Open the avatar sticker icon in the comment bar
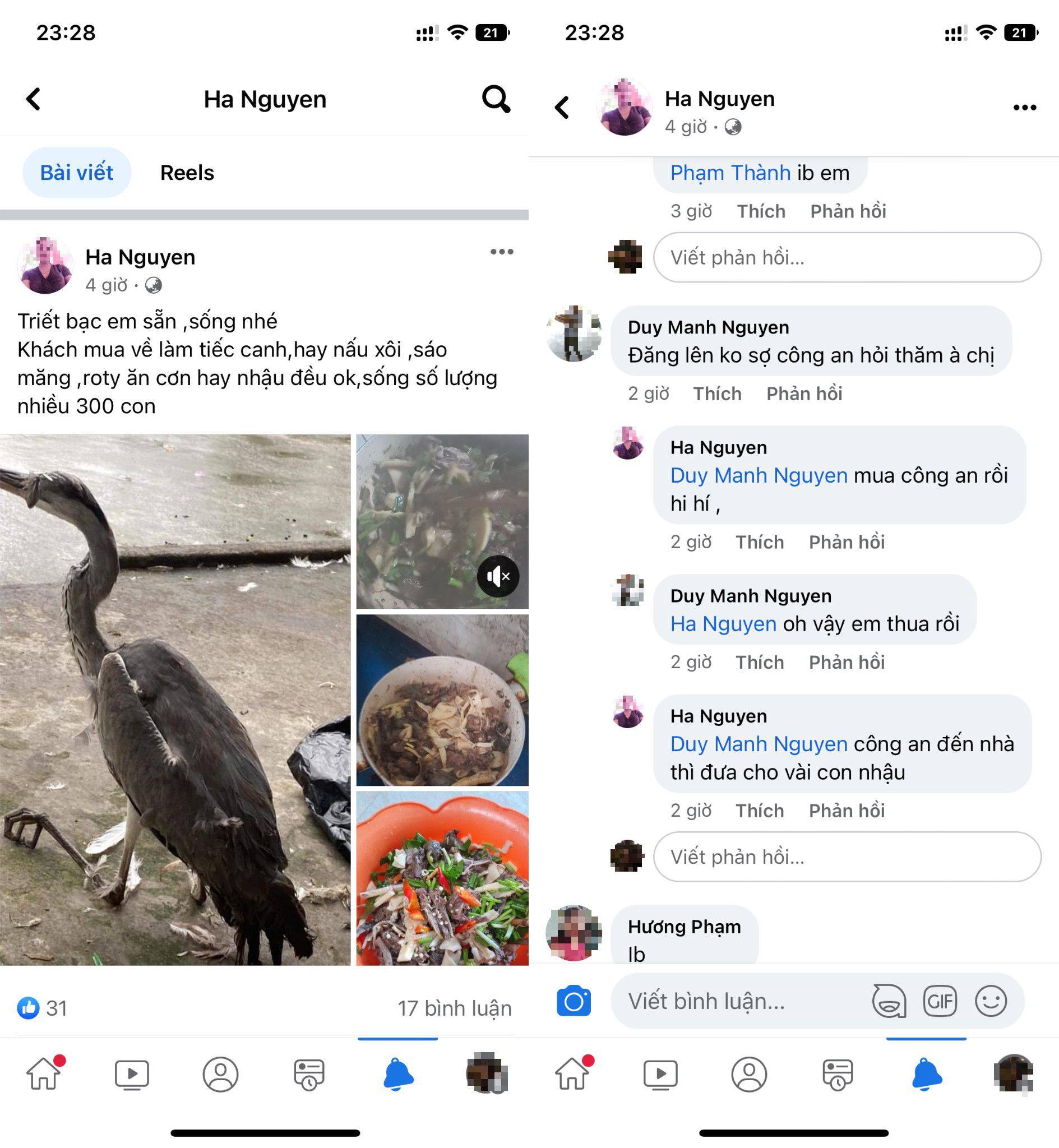This screenshot has width=1059, height=1148. pos(889,1001)
